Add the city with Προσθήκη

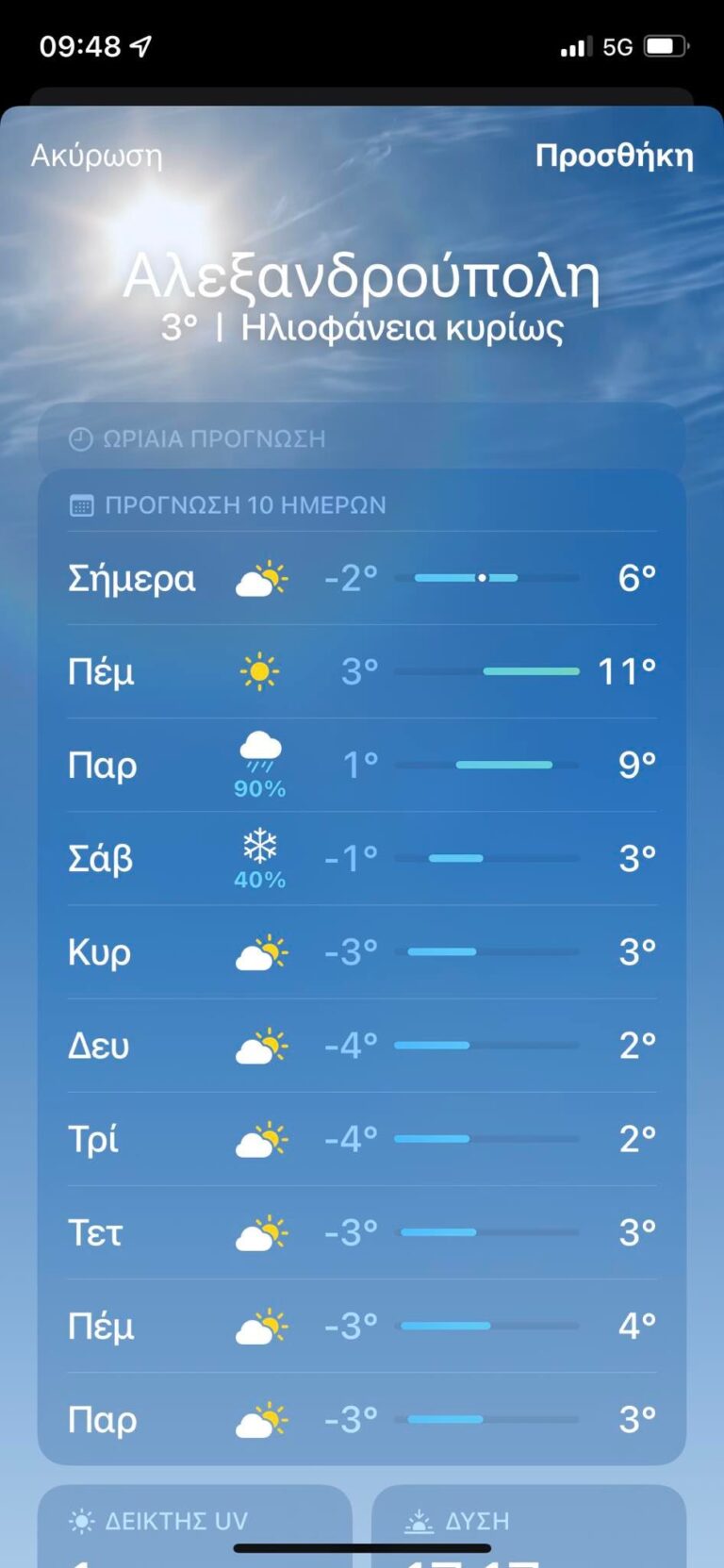[x=614, y=156]
